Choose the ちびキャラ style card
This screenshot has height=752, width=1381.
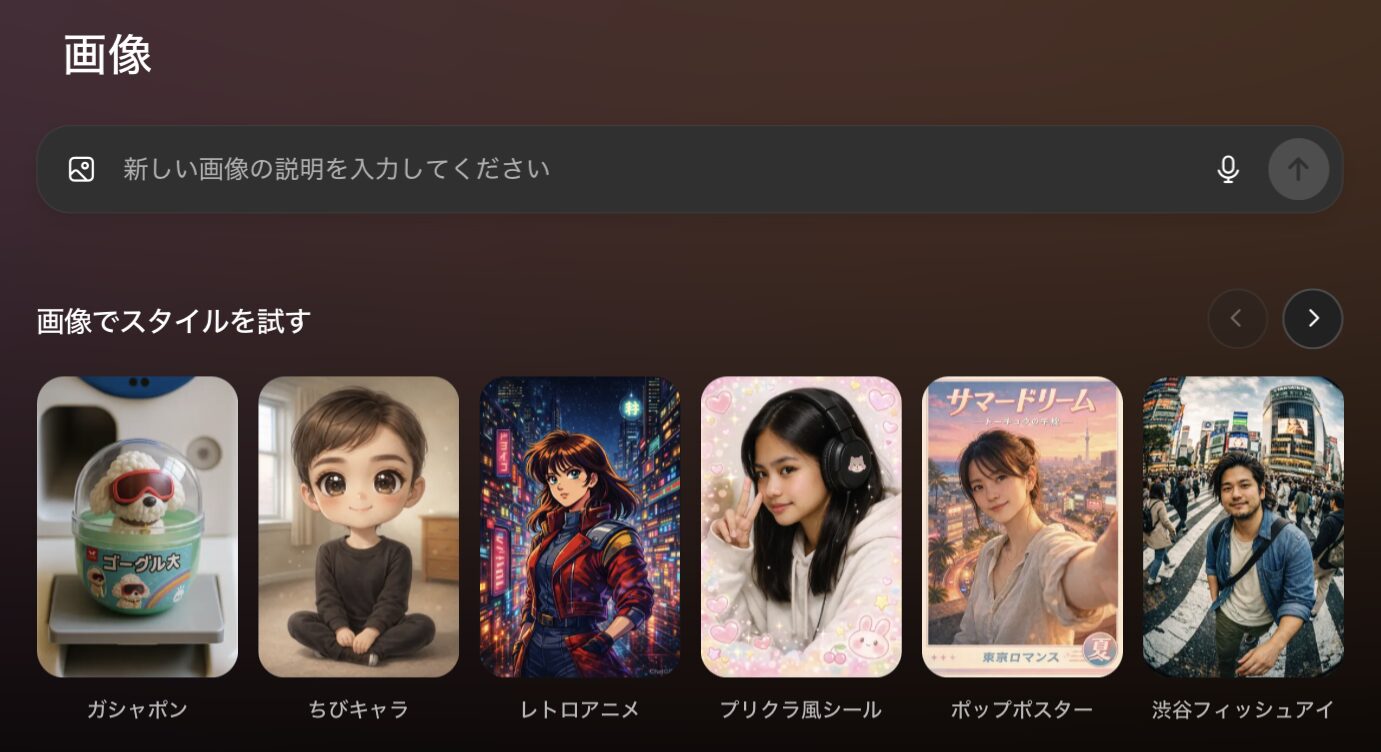click(358, 527)
